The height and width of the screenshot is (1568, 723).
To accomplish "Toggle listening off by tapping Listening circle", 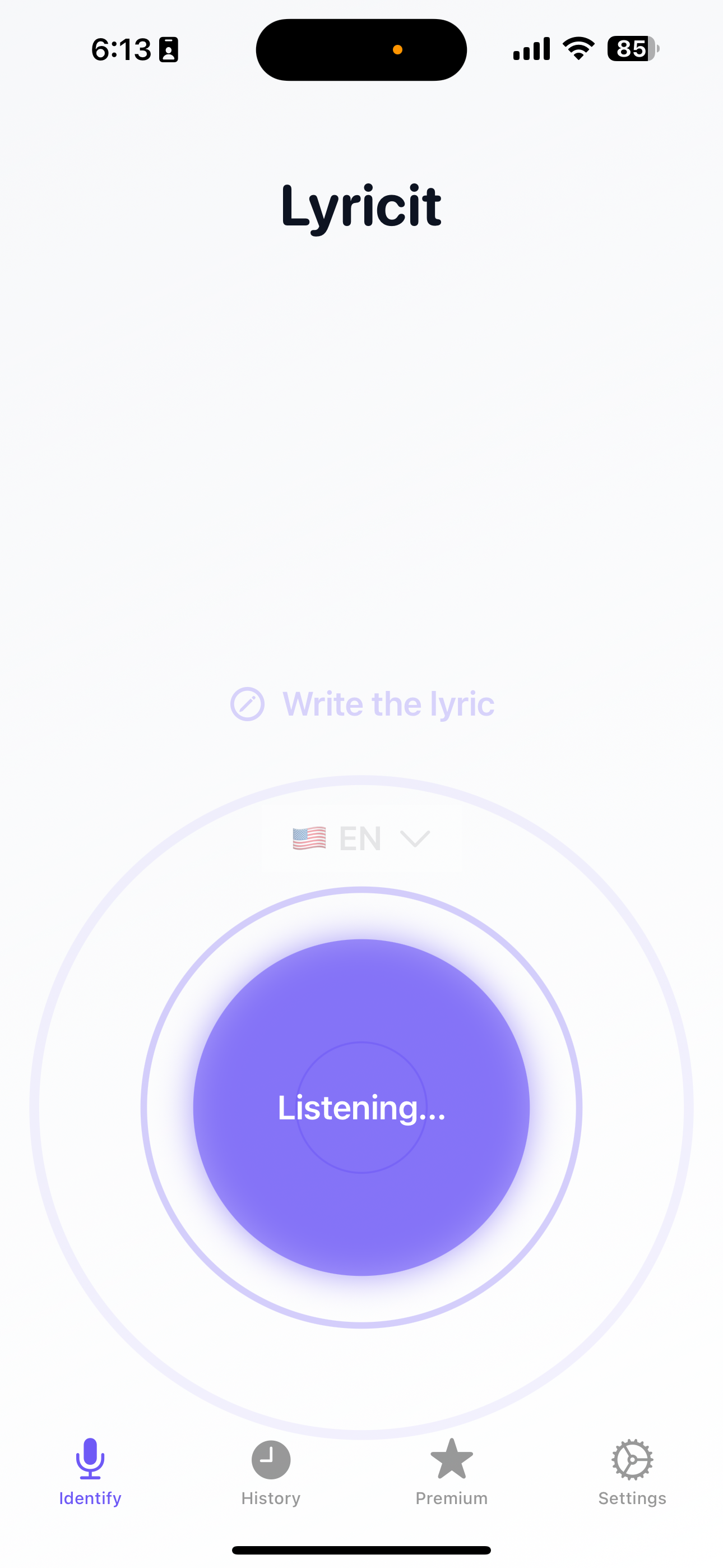I will [361, 1108].
